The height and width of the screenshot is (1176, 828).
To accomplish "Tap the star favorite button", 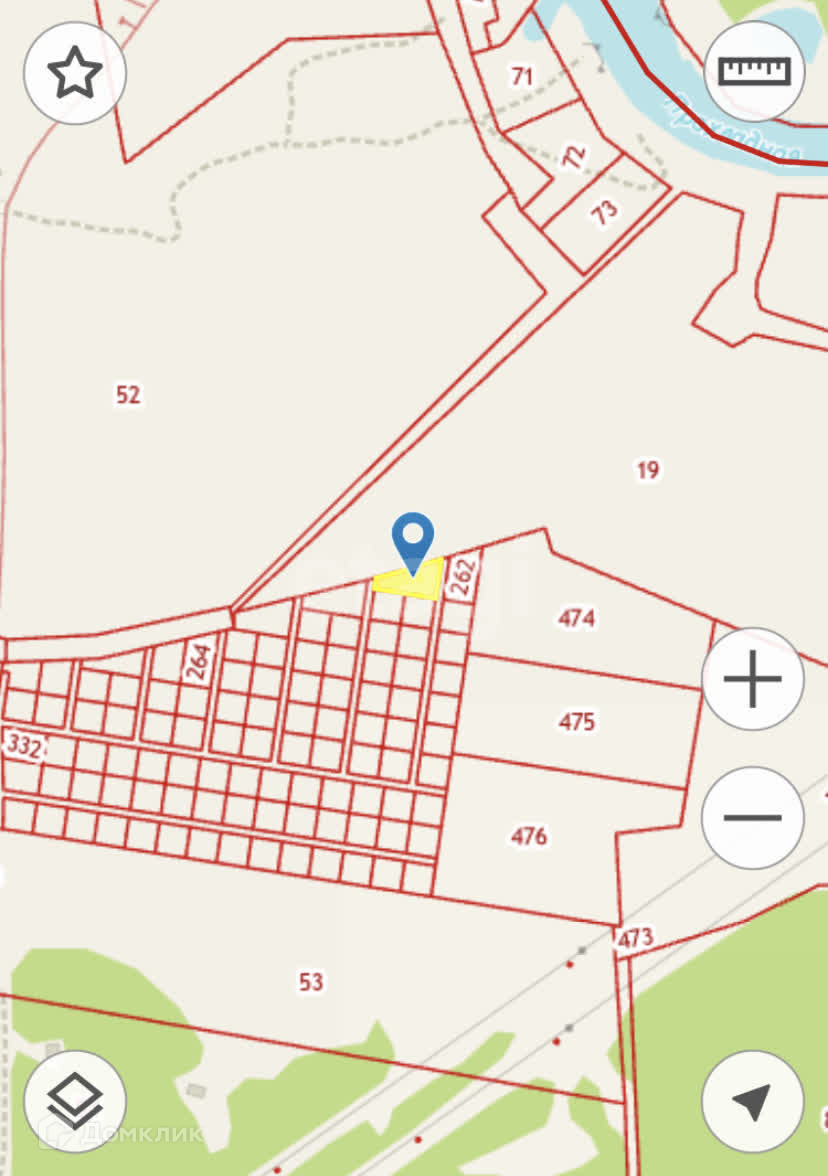I will tap(75, 73).
